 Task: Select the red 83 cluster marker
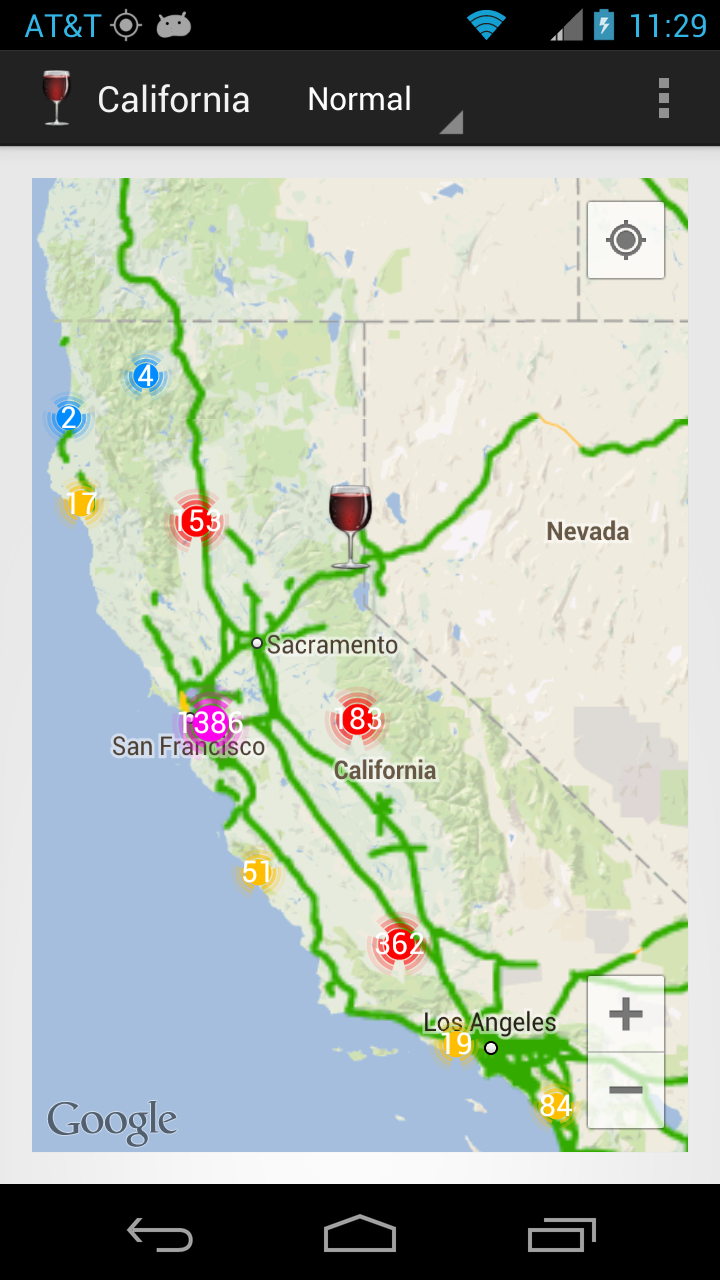(x=358, y=719)
